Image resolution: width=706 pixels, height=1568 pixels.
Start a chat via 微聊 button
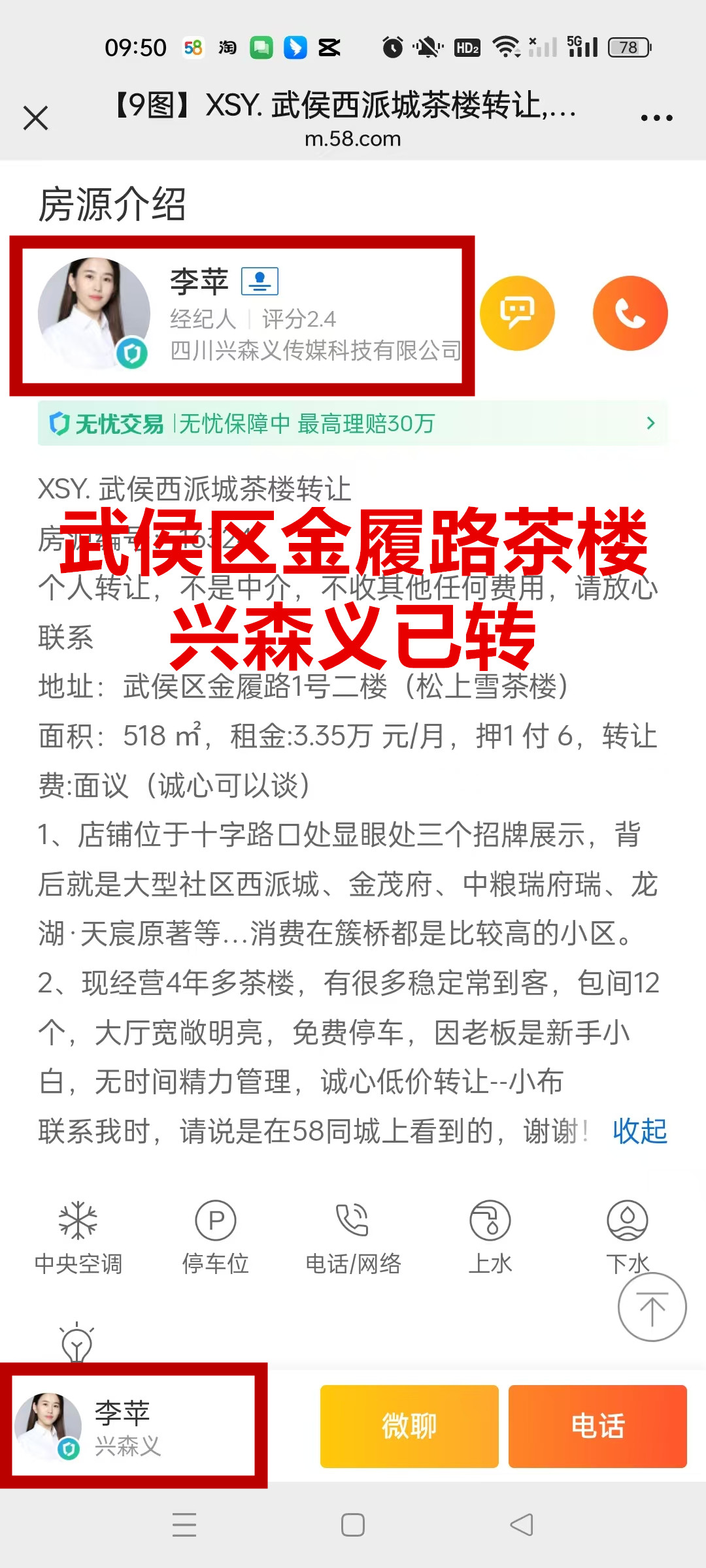[x=409, y=1426]
